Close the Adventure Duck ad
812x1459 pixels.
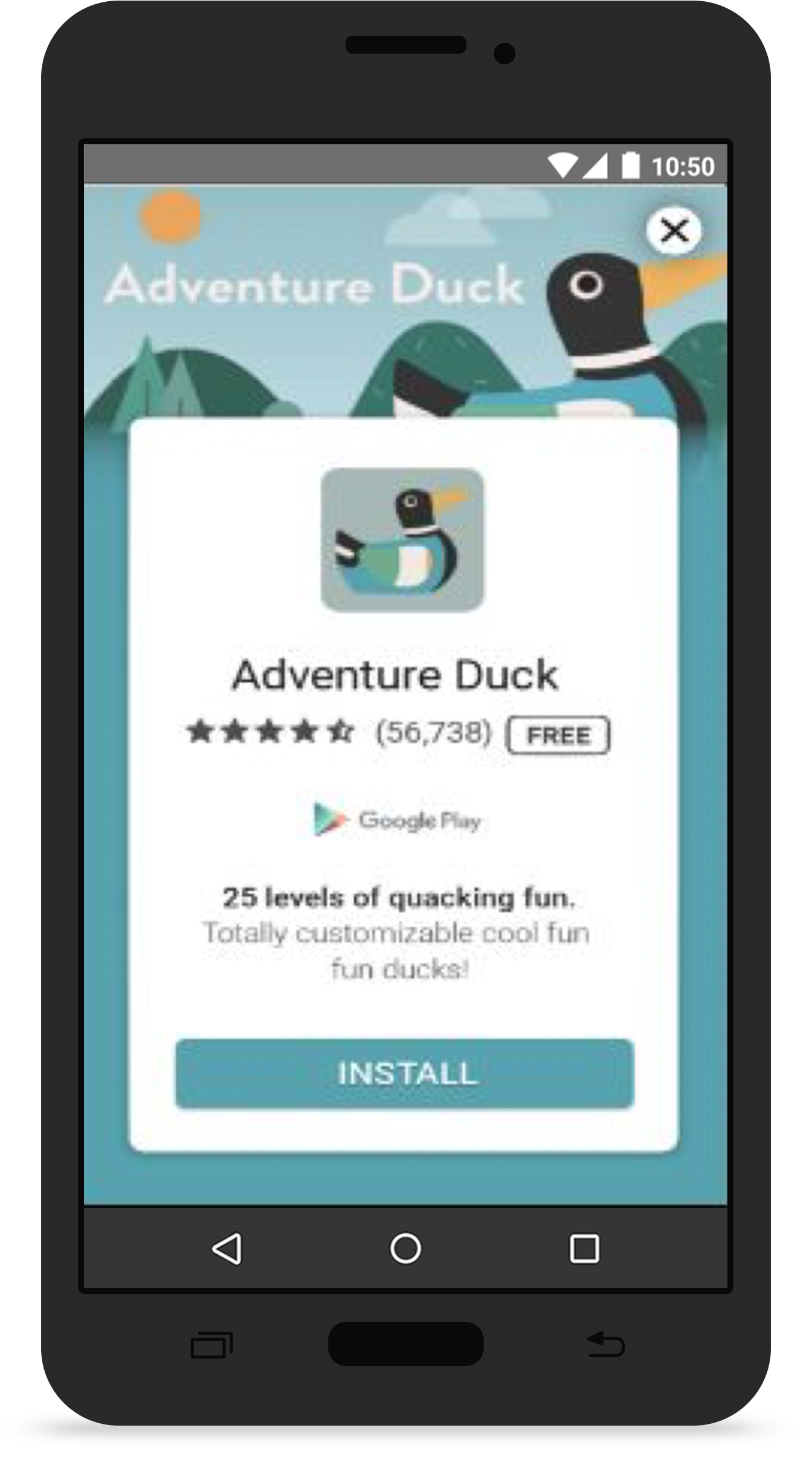pyautogui.click(x=674, y=230)
